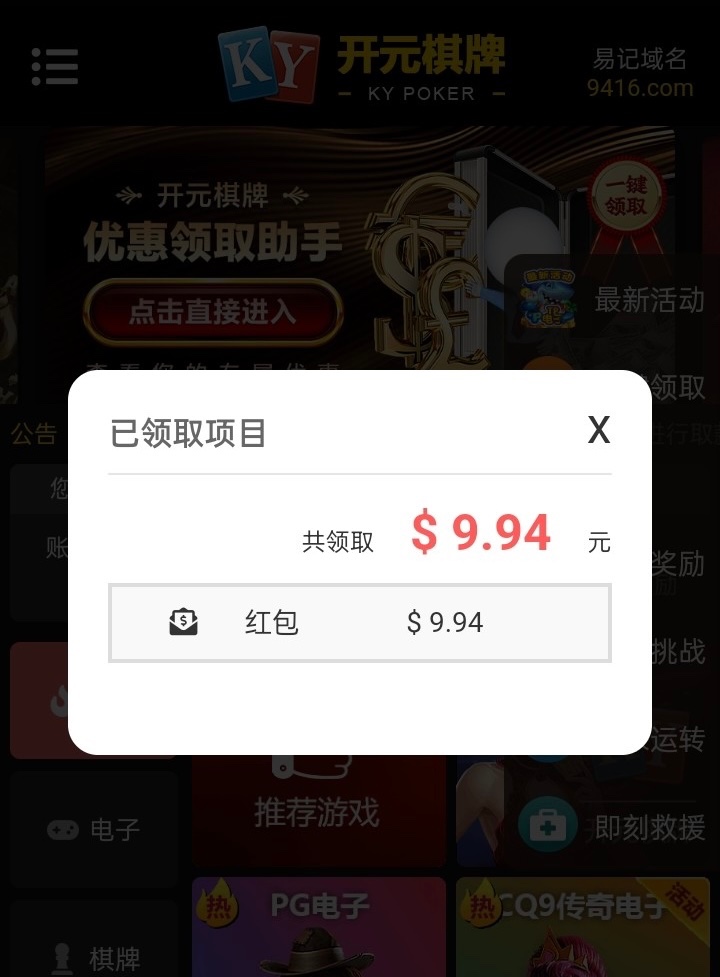
Task: Close the 已领取项目 dialog
Action: click(x=598, y=430)
